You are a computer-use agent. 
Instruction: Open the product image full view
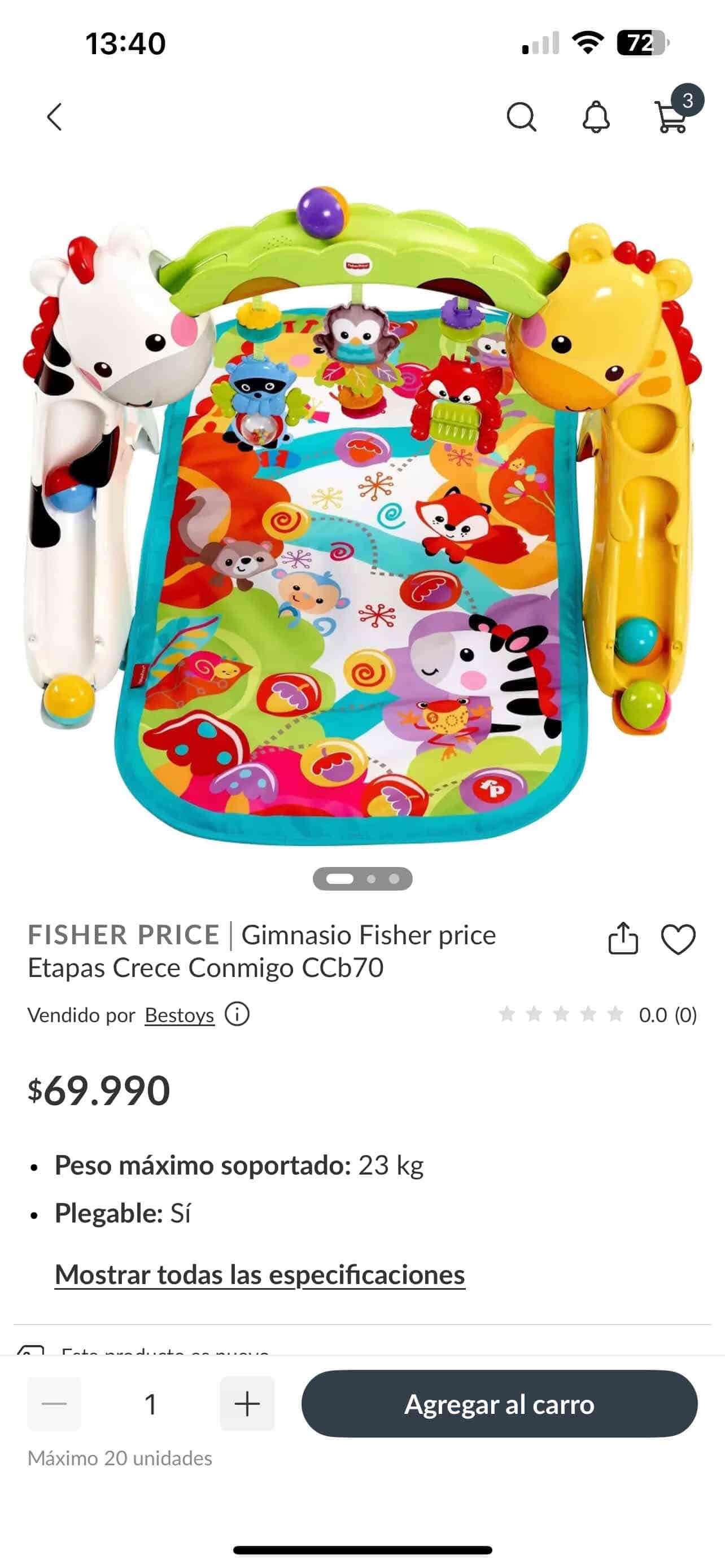[x=362, y=518]
